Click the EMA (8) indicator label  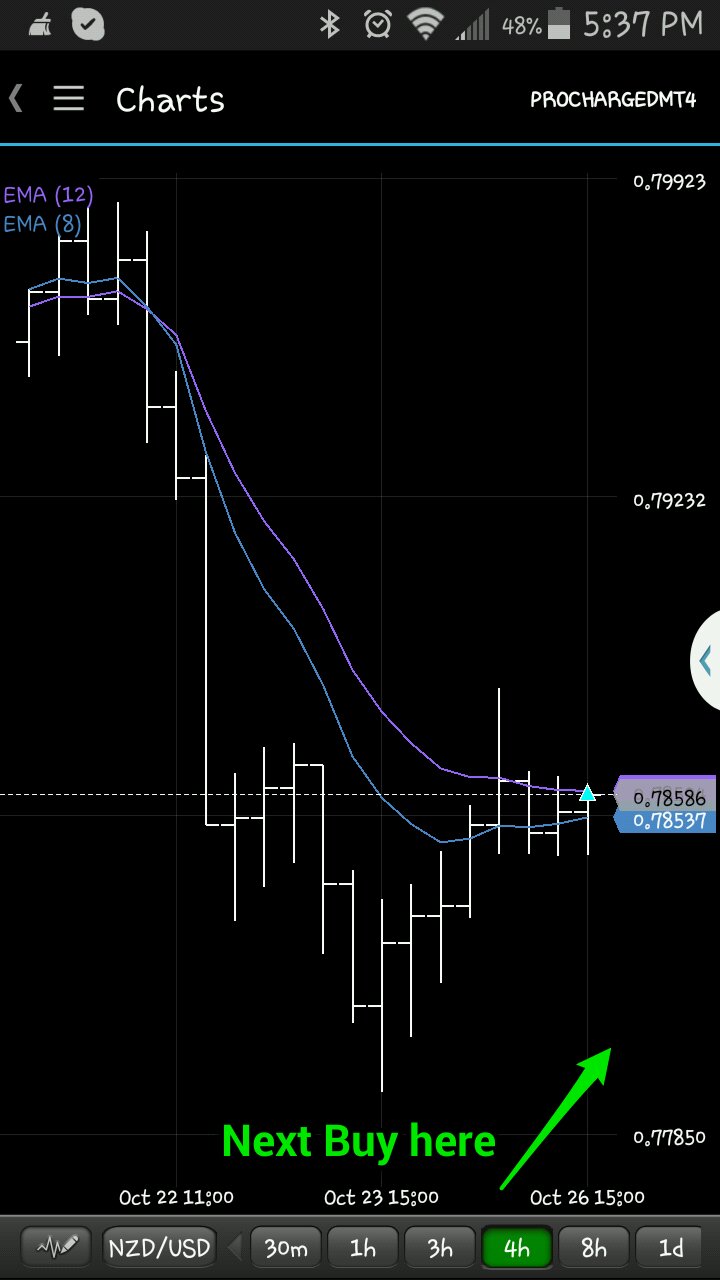coord(43,225)
